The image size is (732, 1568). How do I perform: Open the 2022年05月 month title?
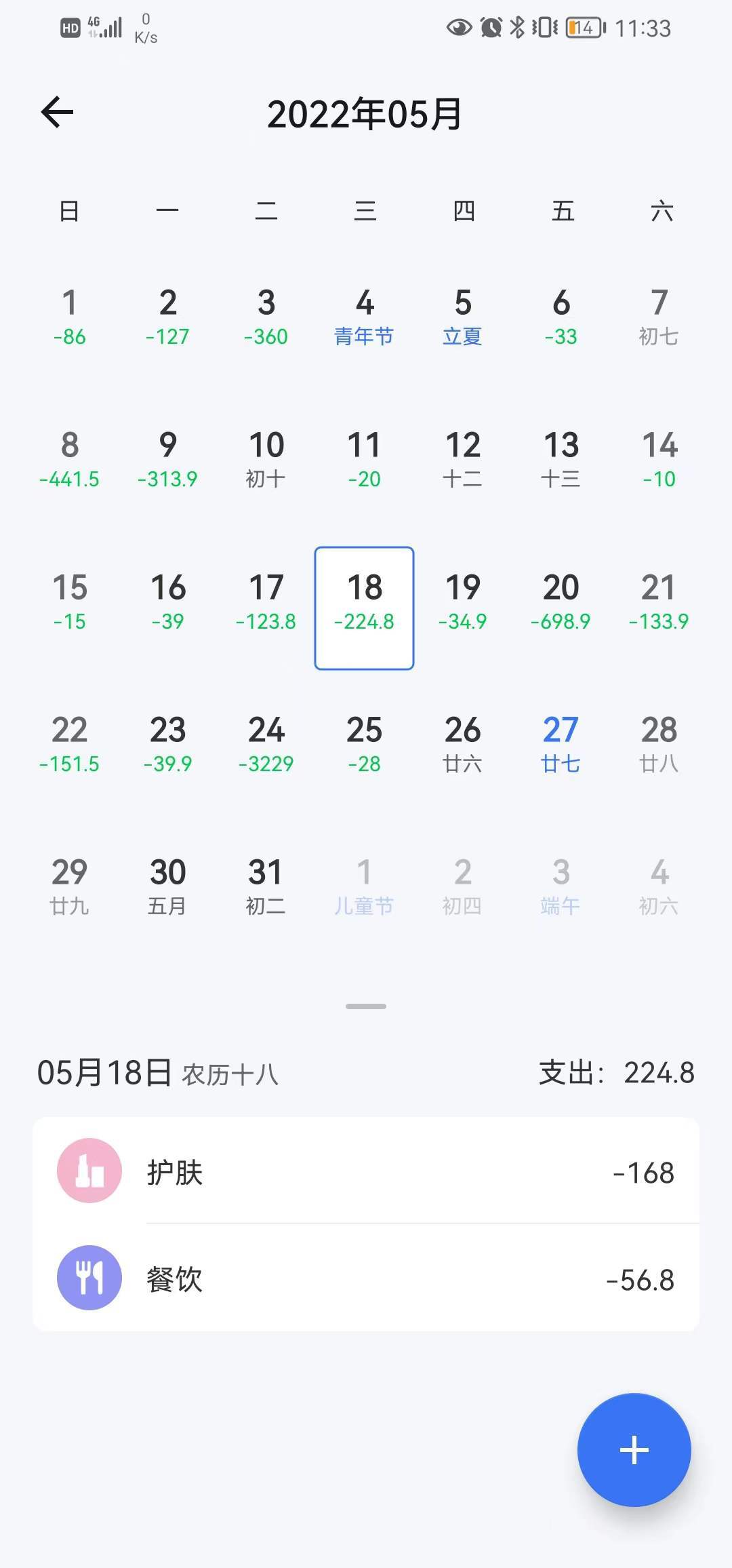[x=365, y=114]
